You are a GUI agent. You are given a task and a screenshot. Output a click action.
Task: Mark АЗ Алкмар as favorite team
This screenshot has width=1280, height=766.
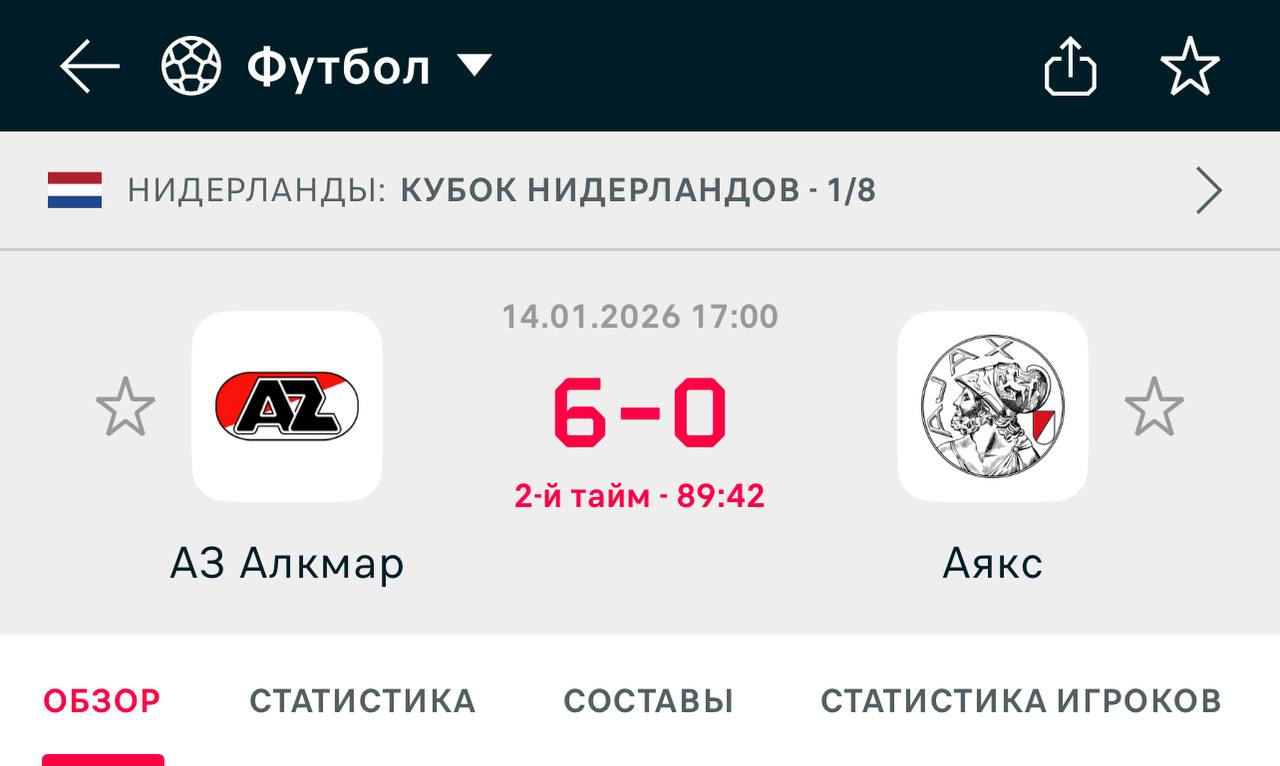pos(125,406)
